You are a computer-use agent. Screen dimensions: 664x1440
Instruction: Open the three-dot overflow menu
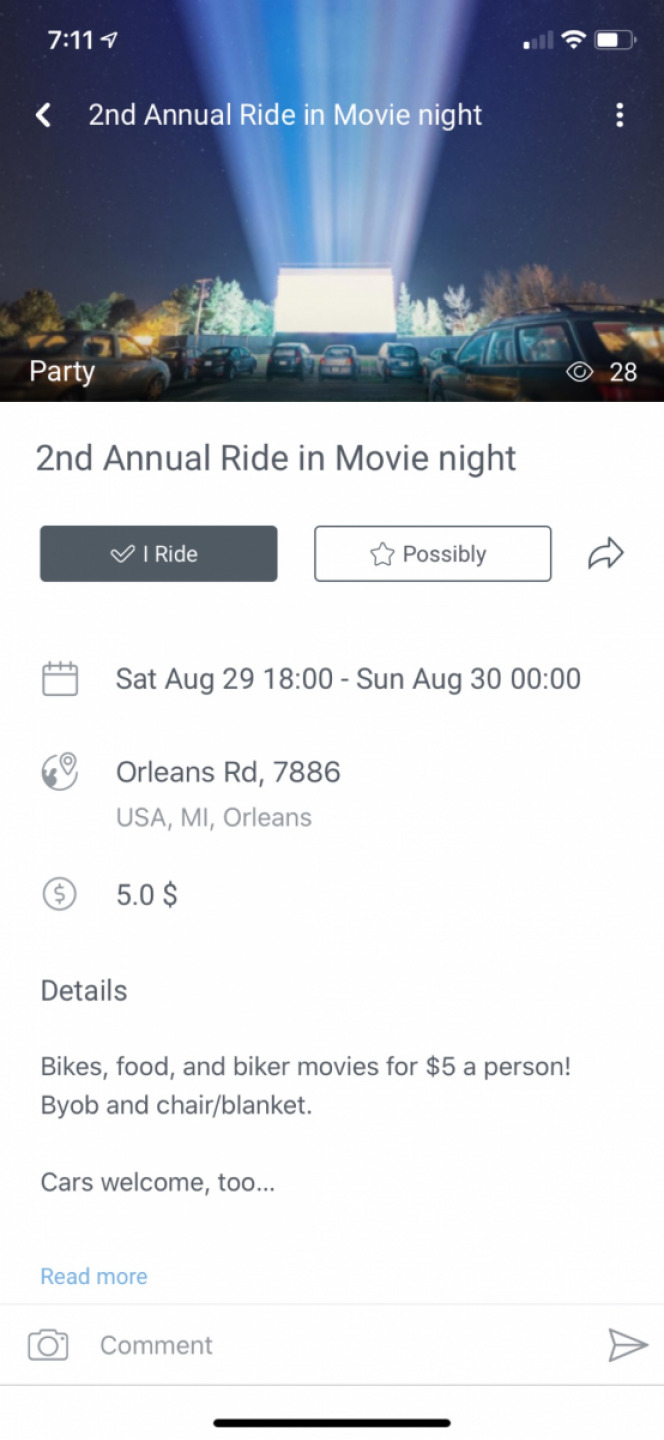coord(620,115)
